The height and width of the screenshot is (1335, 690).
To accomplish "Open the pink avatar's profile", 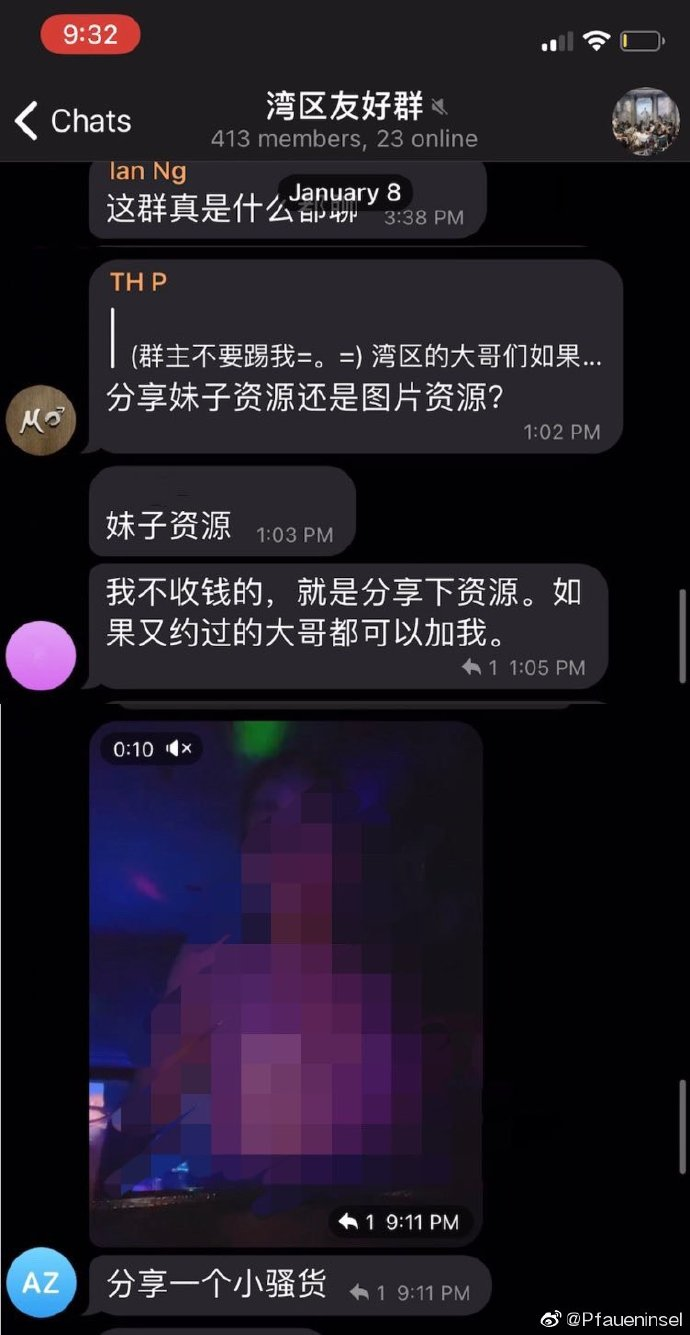I will tap(41, 656).
